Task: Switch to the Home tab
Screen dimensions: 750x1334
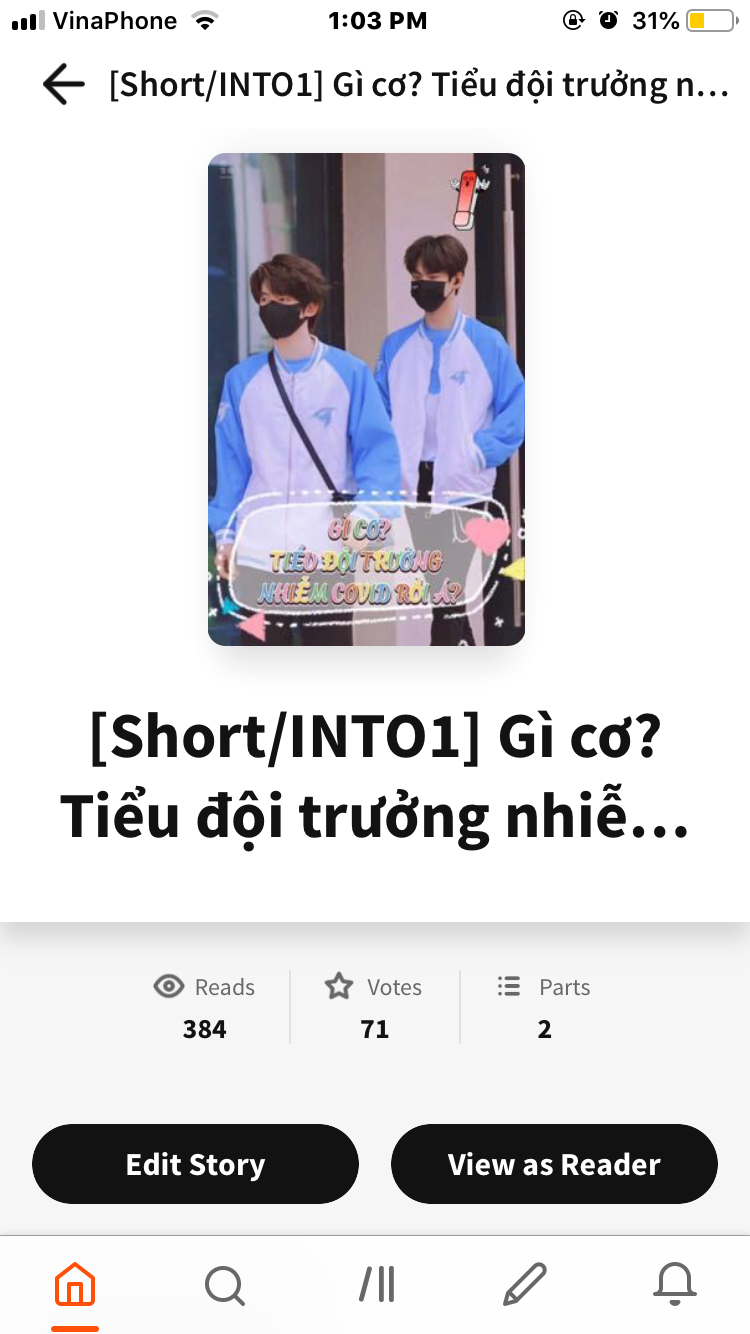Action: 75,1285
